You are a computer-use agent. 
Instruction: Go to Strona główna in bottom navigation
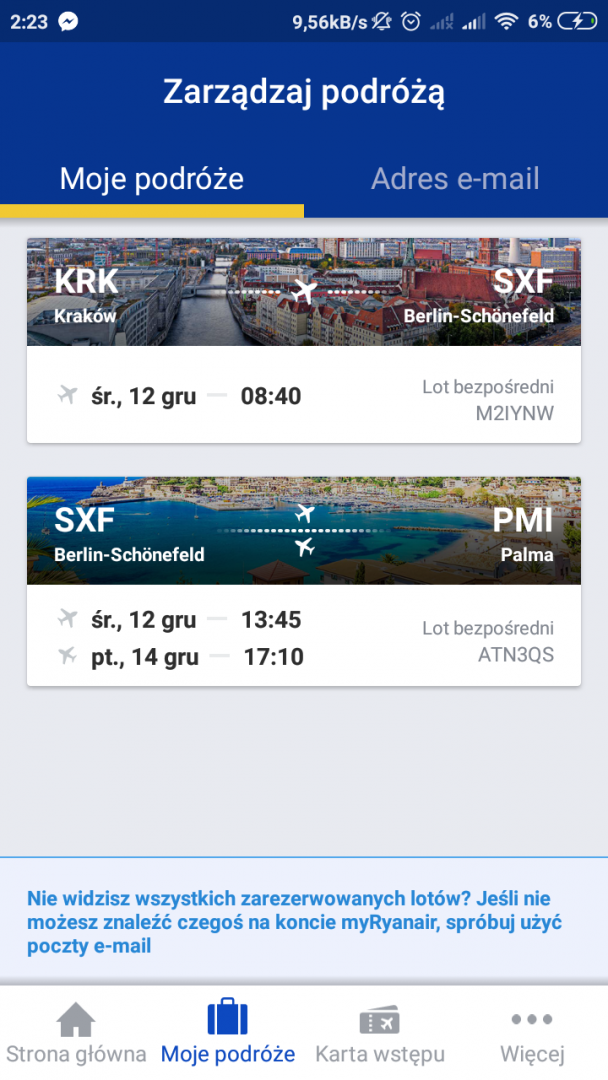76,1034
